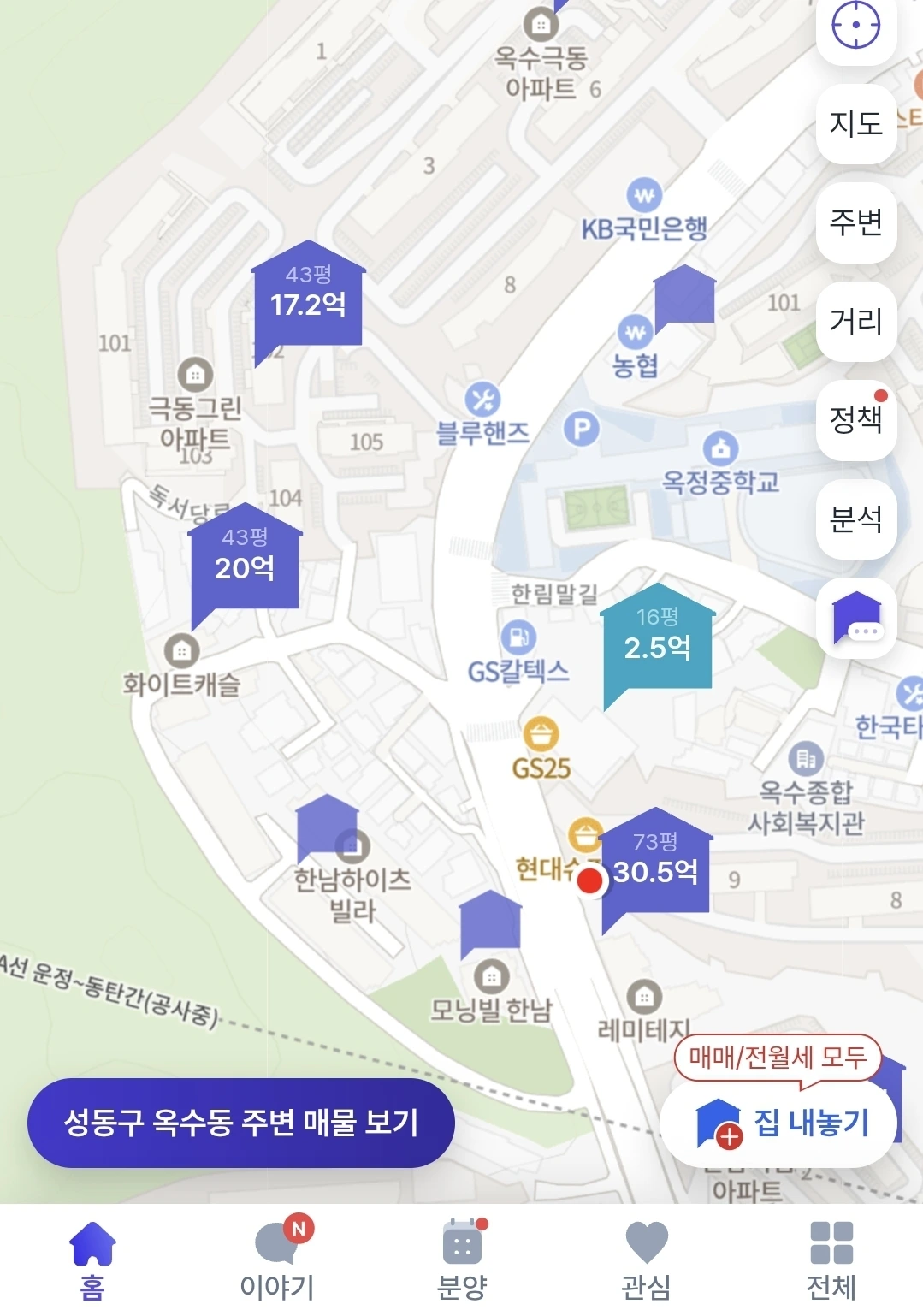View 성동구 옥수동 주변 매물 보기

(x=240, y=1123)
